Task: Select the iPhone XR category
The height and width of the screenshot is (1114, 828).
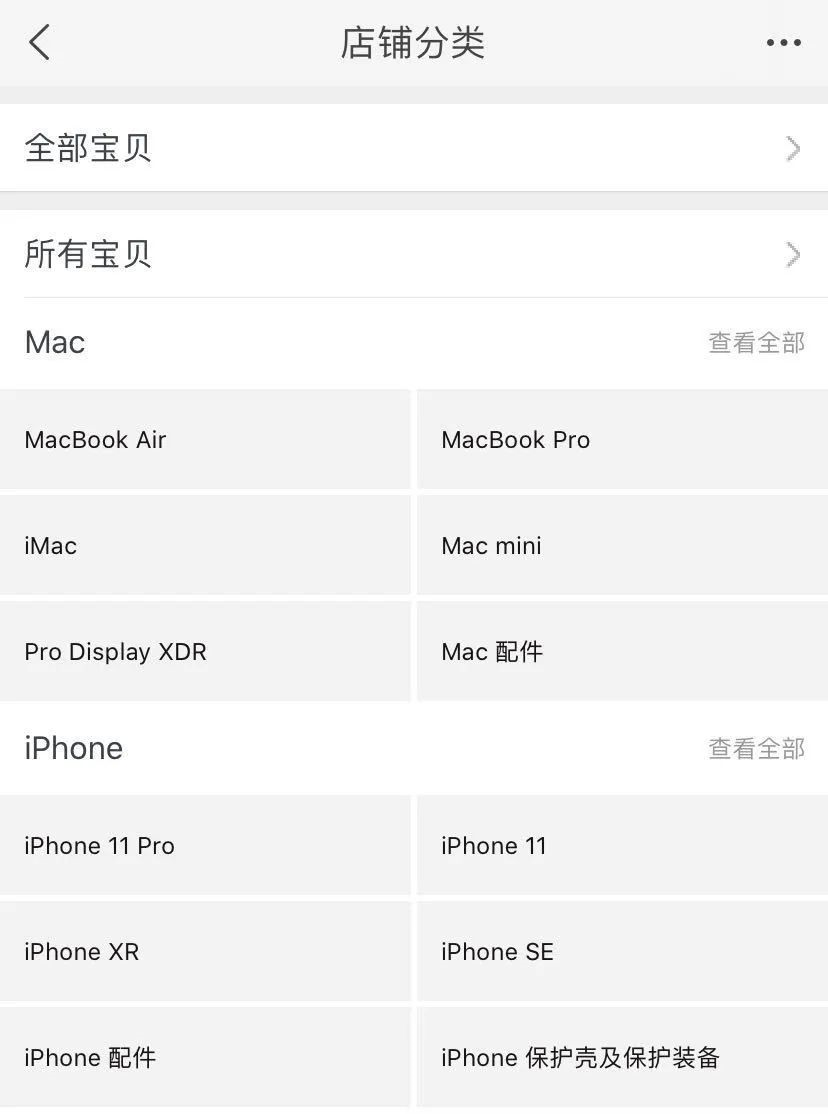Action: pyautogui.click(x=206, y=951)
